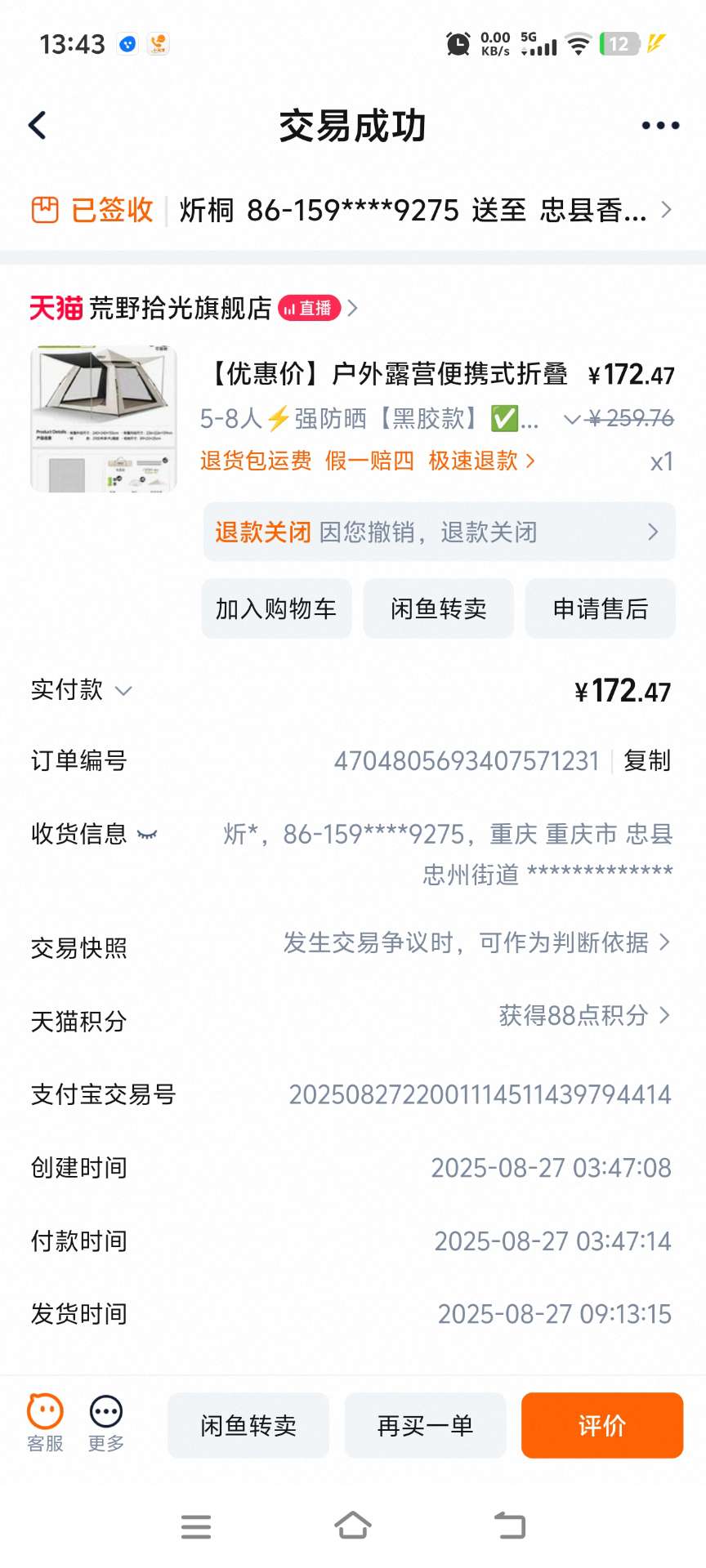Expand the 实付款 payment breakdown
Screen dimensions: 706x1568
coord(82,690)
